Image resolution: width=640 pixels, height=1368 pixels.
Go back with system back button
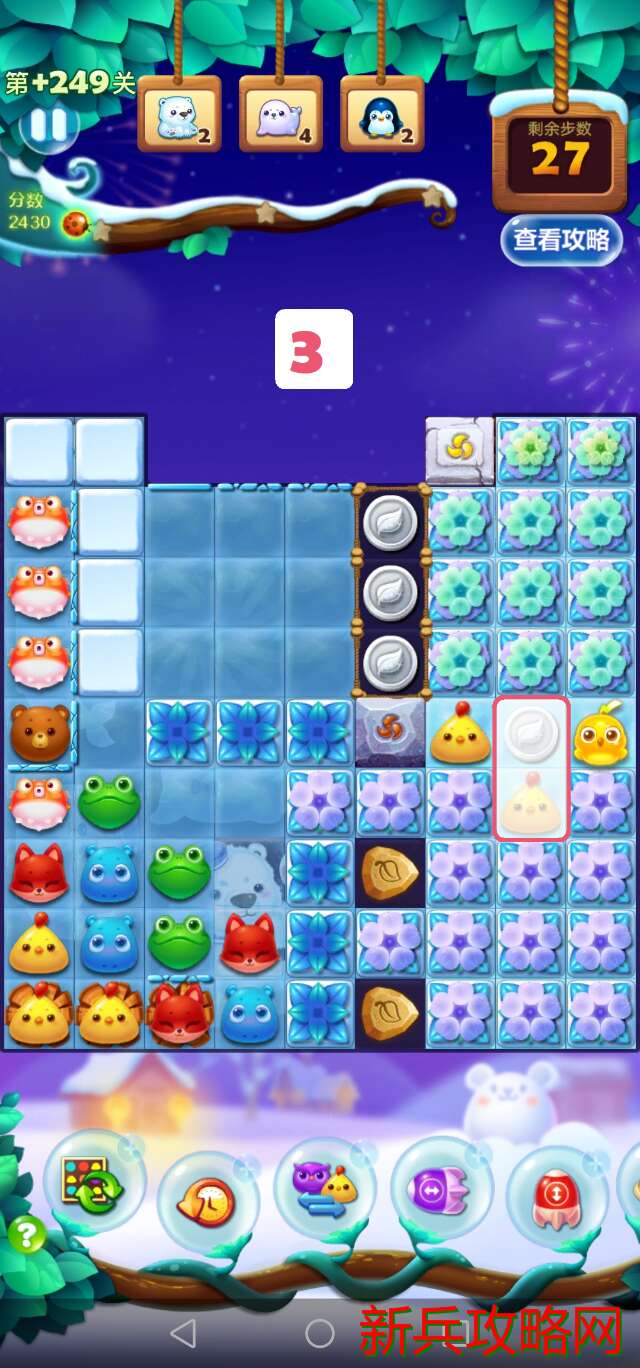pos(183,1332)
